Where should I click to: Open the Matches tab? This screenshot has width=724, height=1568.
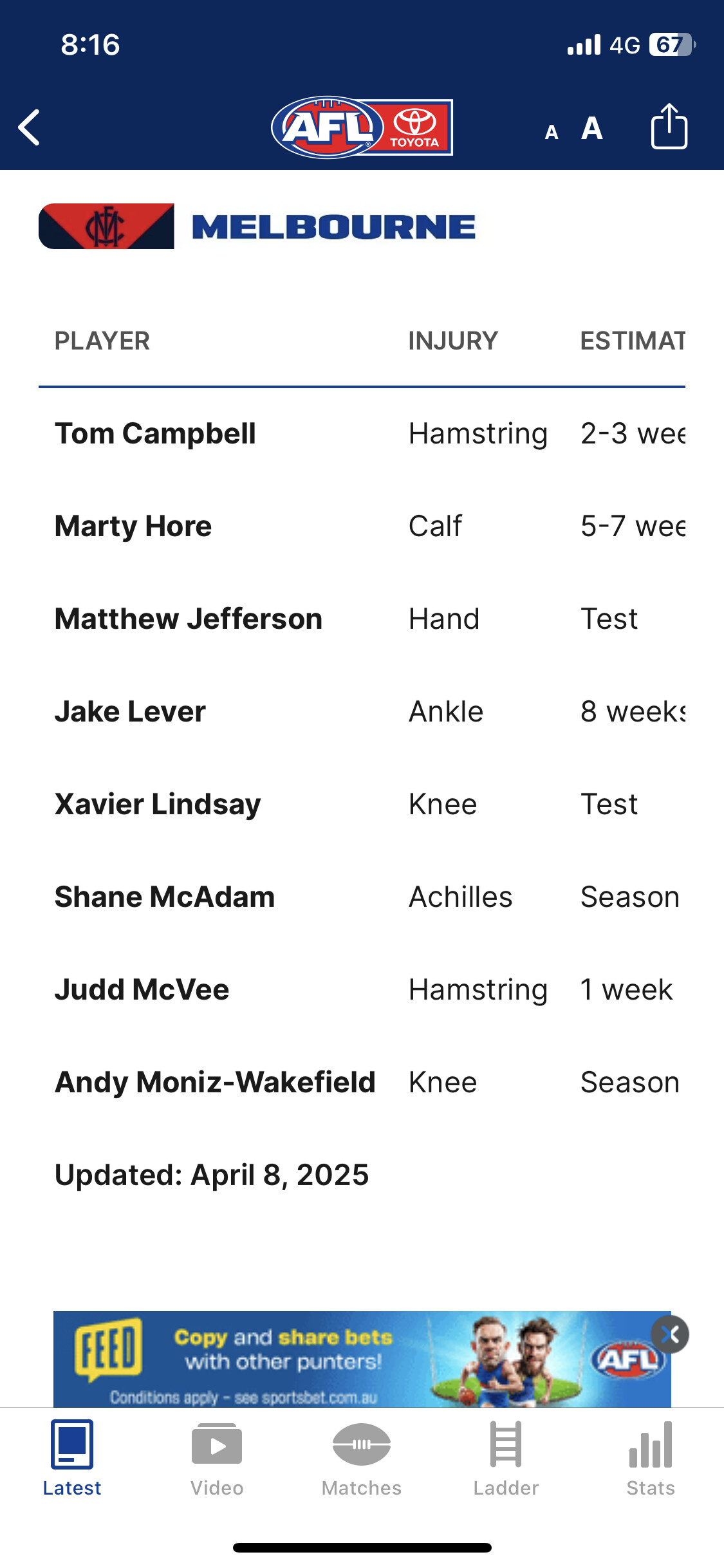click(x=362, y=1459)
